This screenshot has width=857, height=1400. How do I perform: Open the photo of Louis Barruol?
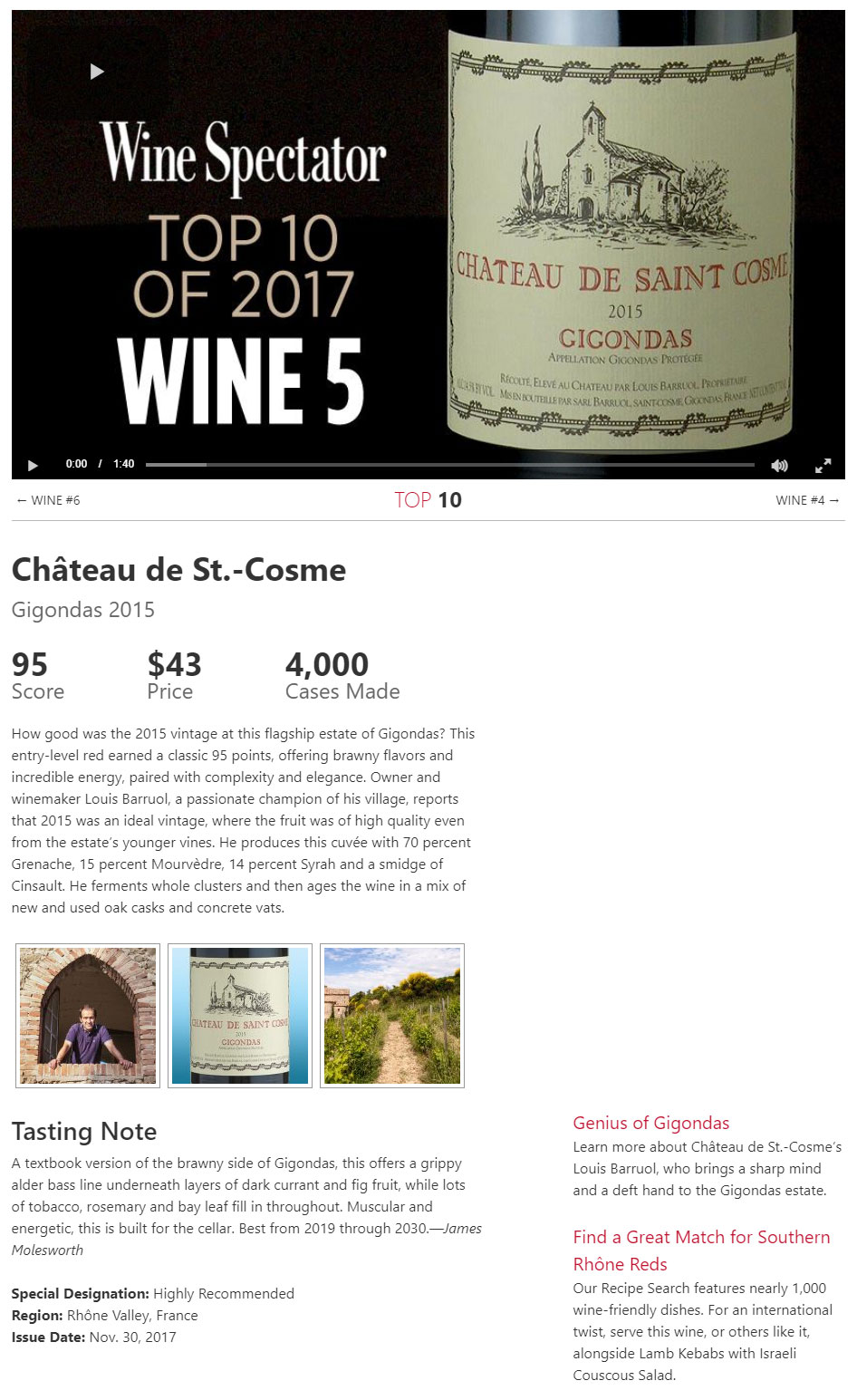(88, 1015)
